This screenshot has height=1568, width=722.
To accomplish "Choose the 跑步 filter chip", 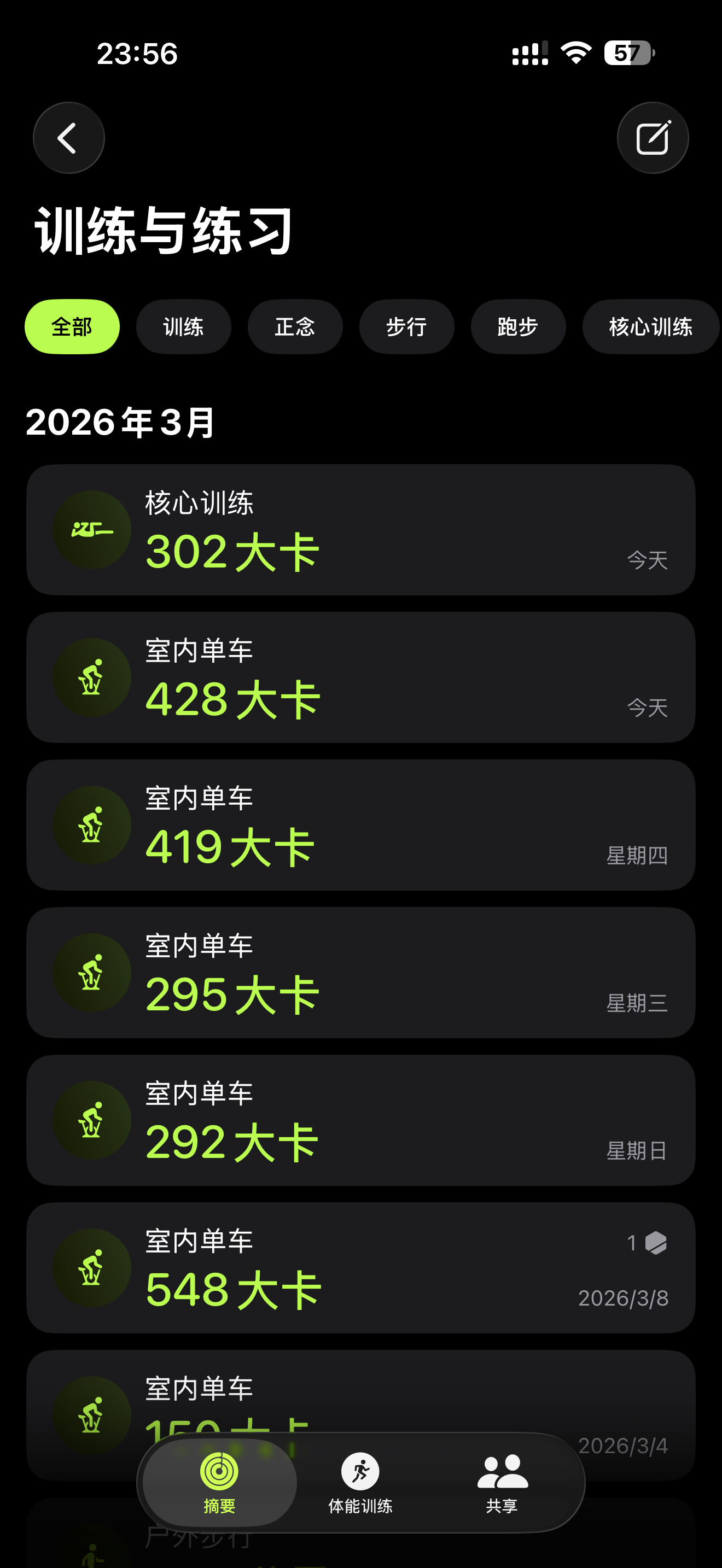I will (x=517, y=327).
